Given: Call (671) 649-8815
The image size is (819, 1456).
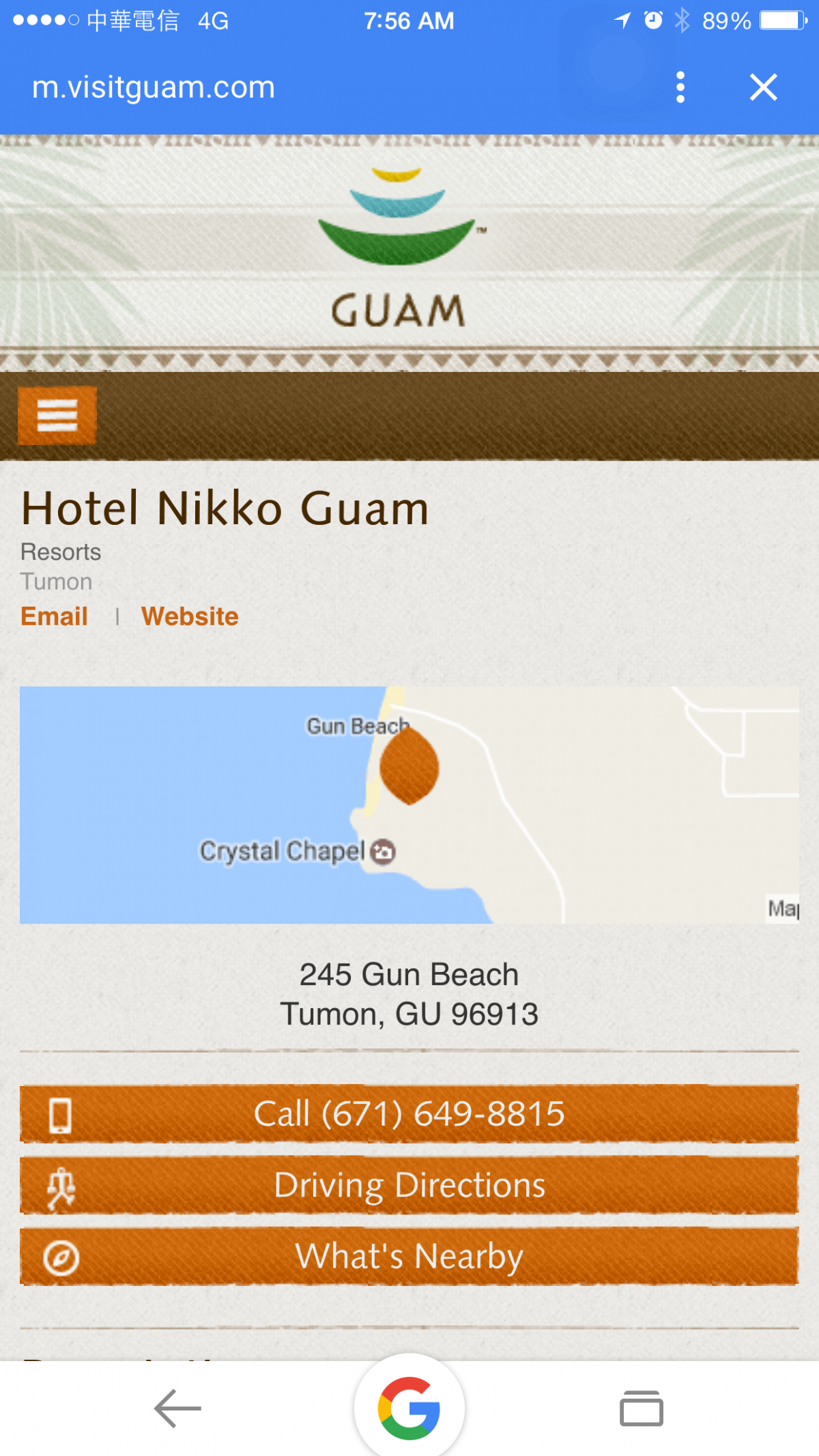Looking at the screenshot, I should (x=409, y=1113).
